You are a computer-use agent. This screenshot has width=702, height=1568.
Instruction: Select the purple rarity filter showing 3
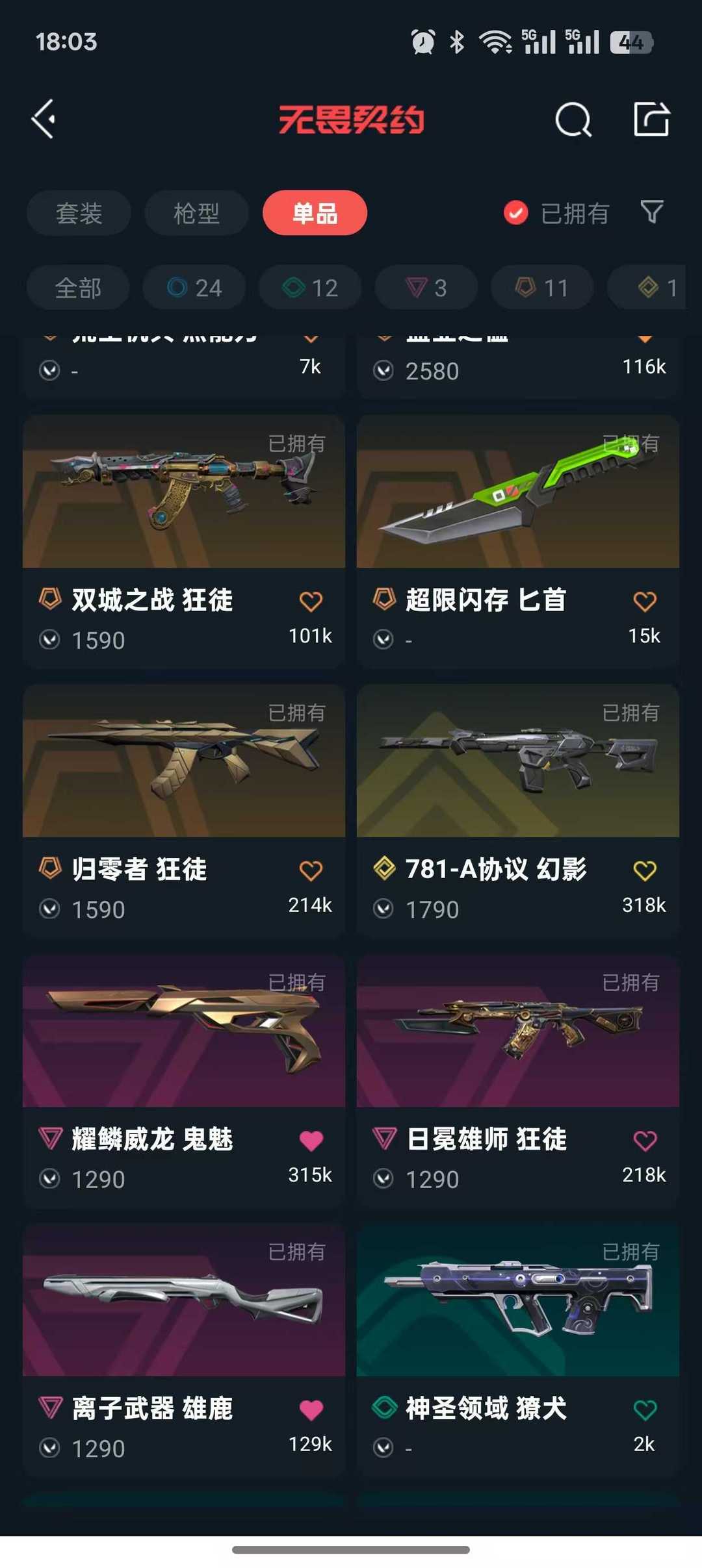[x=426, y=287]
